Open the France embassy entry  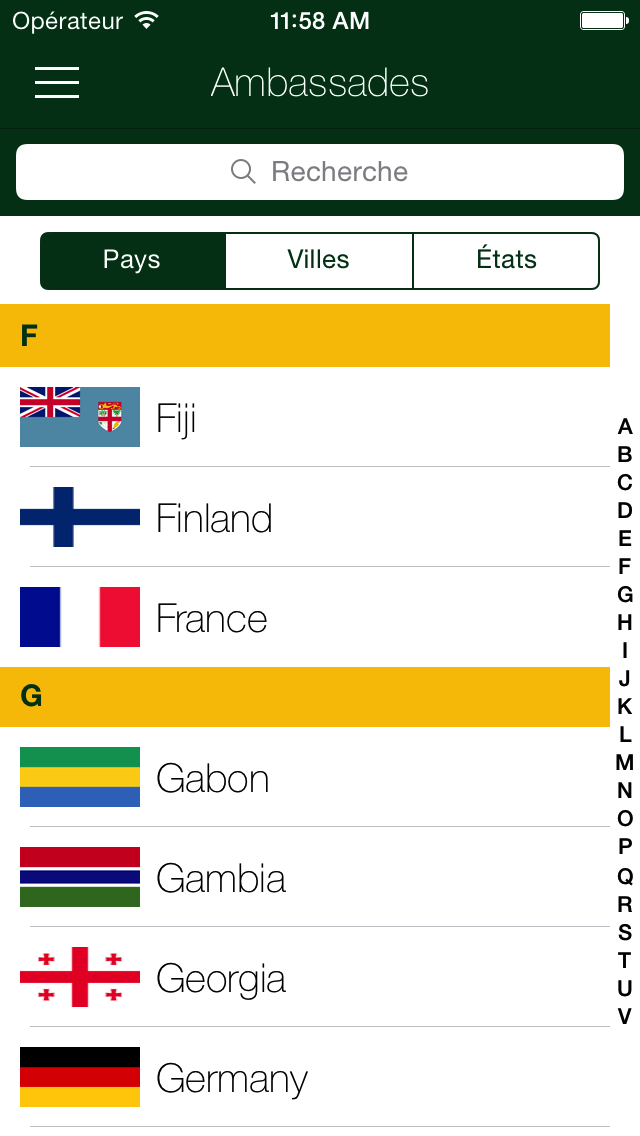(x=300, y=618)
